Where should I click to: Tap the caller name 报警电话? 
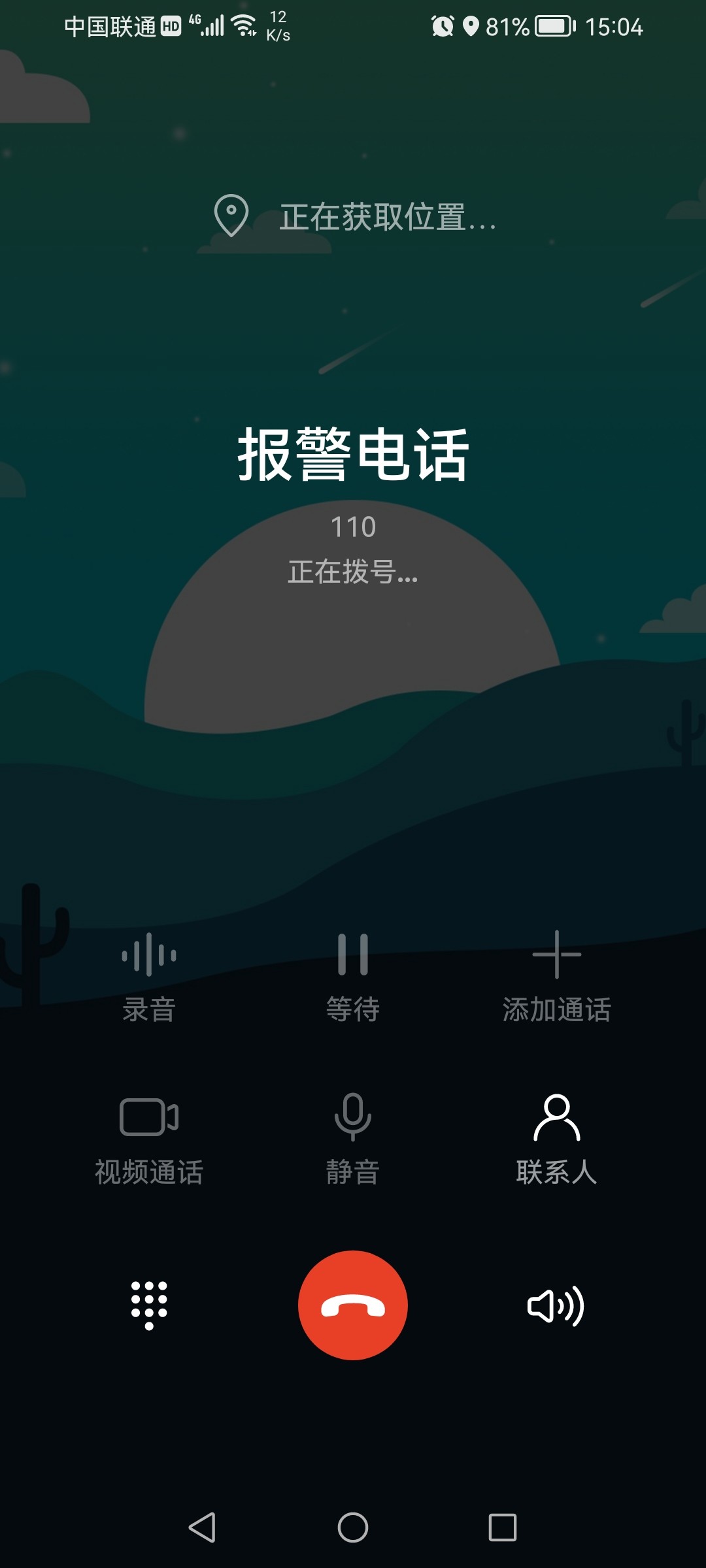point(353,455)
